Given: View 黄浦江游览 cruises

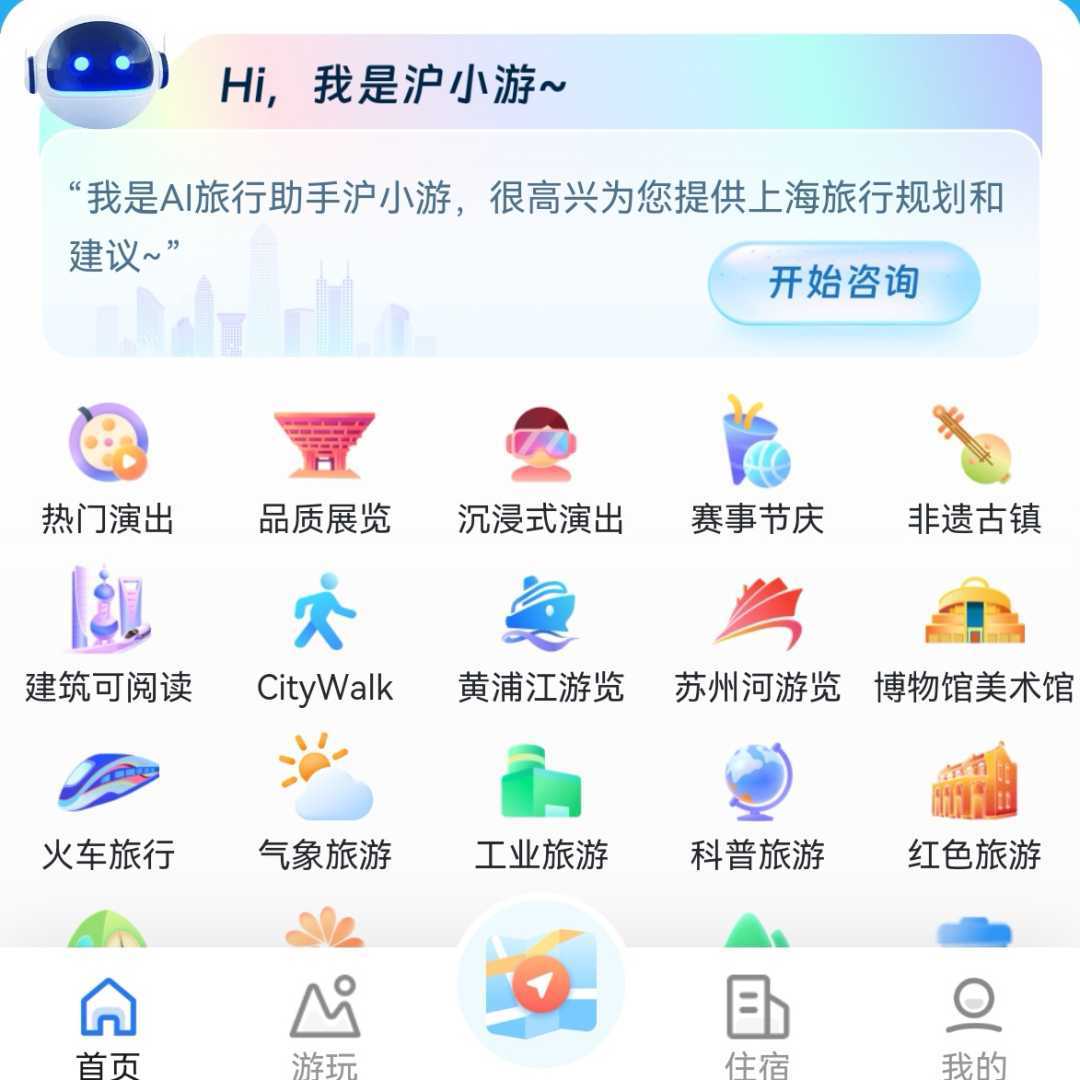Looking at the screenshot, I should pyautogui.click(x=540, y=636).
